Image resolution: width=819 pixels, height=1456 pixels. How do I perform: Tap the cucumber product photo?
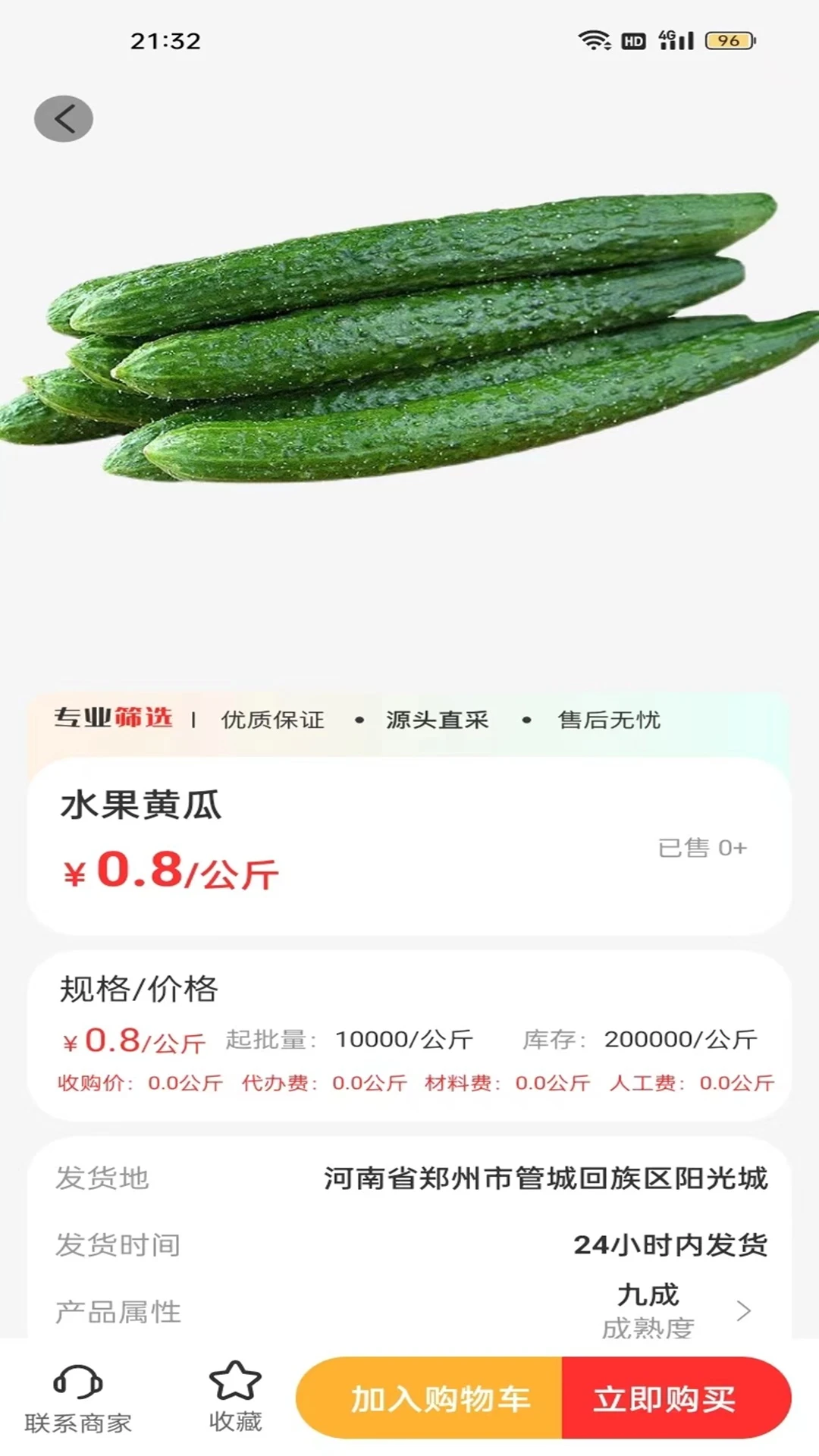(409, 341)
